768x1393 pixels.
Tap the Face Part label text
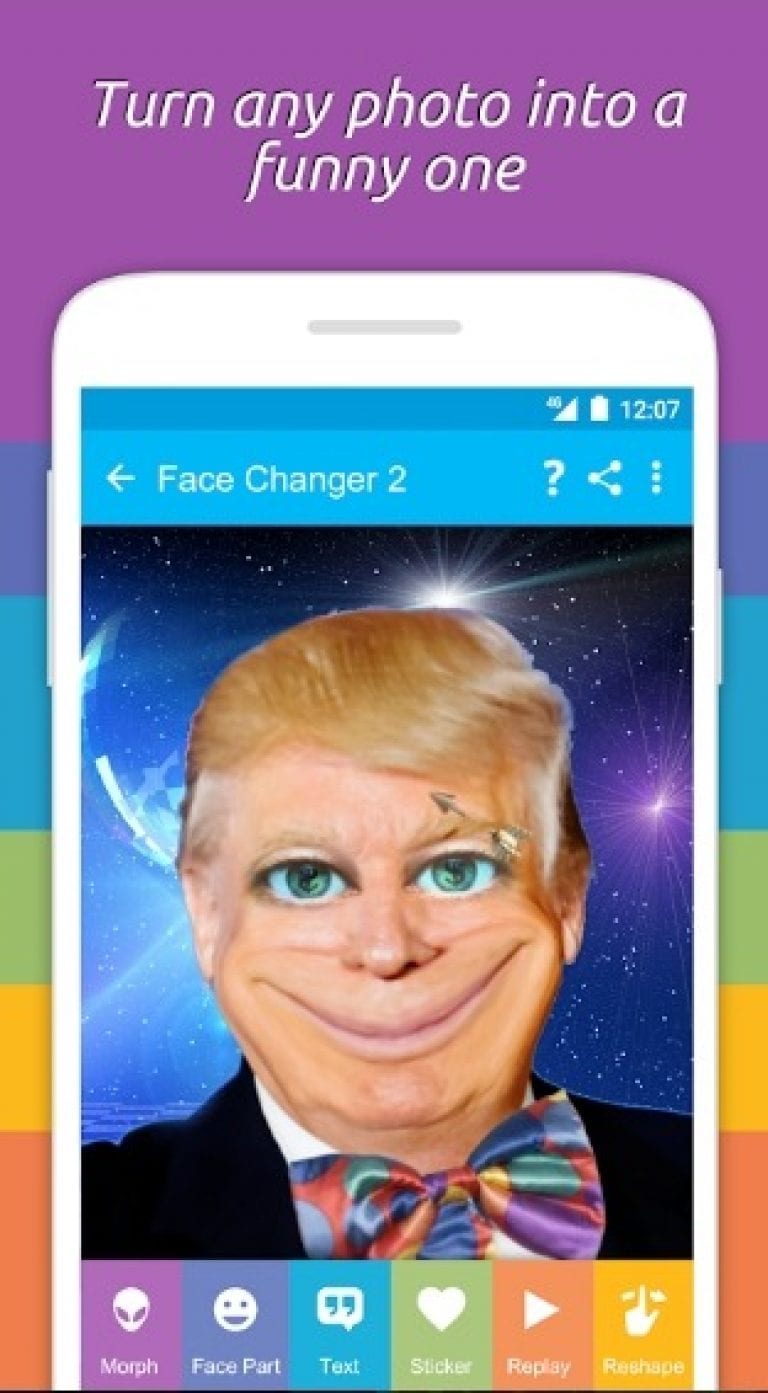click(x=237, y=1364)
